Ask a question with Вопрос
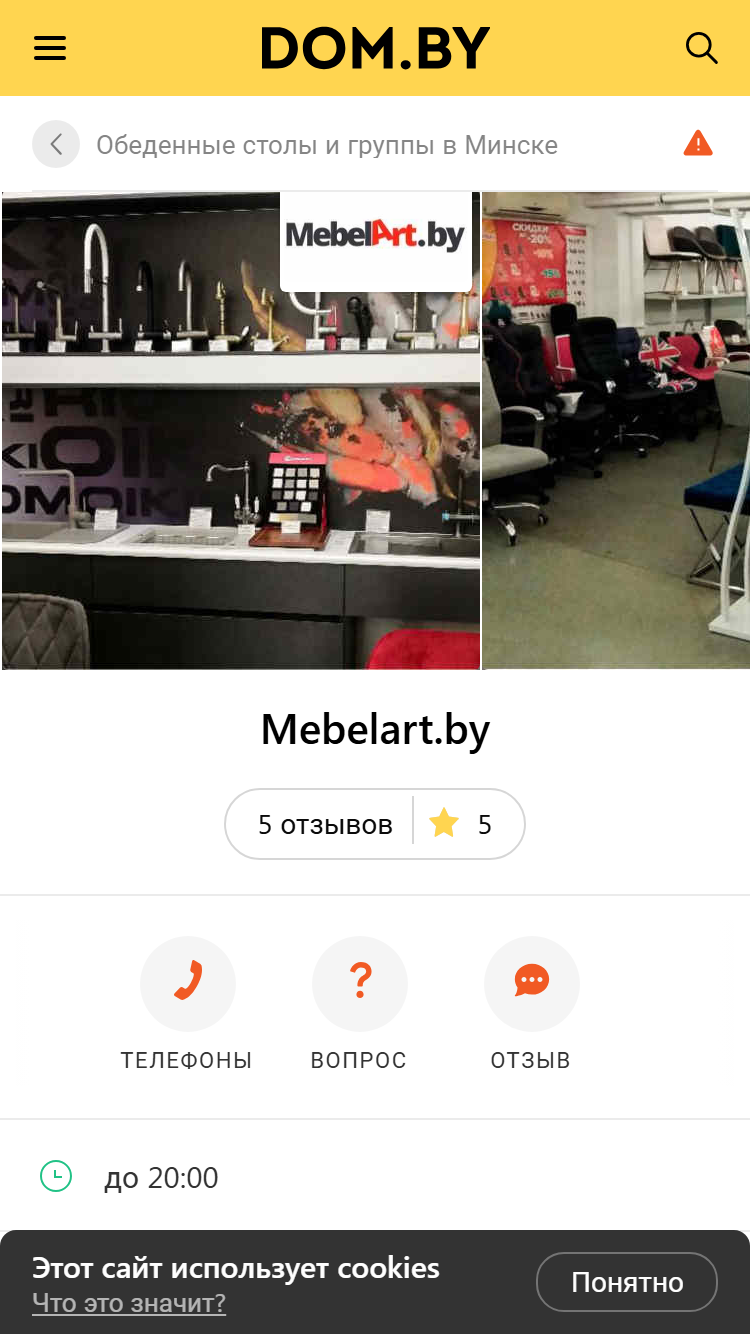Image resolution: width=750 pixels, height=1334 pixels. [359, 1003]
